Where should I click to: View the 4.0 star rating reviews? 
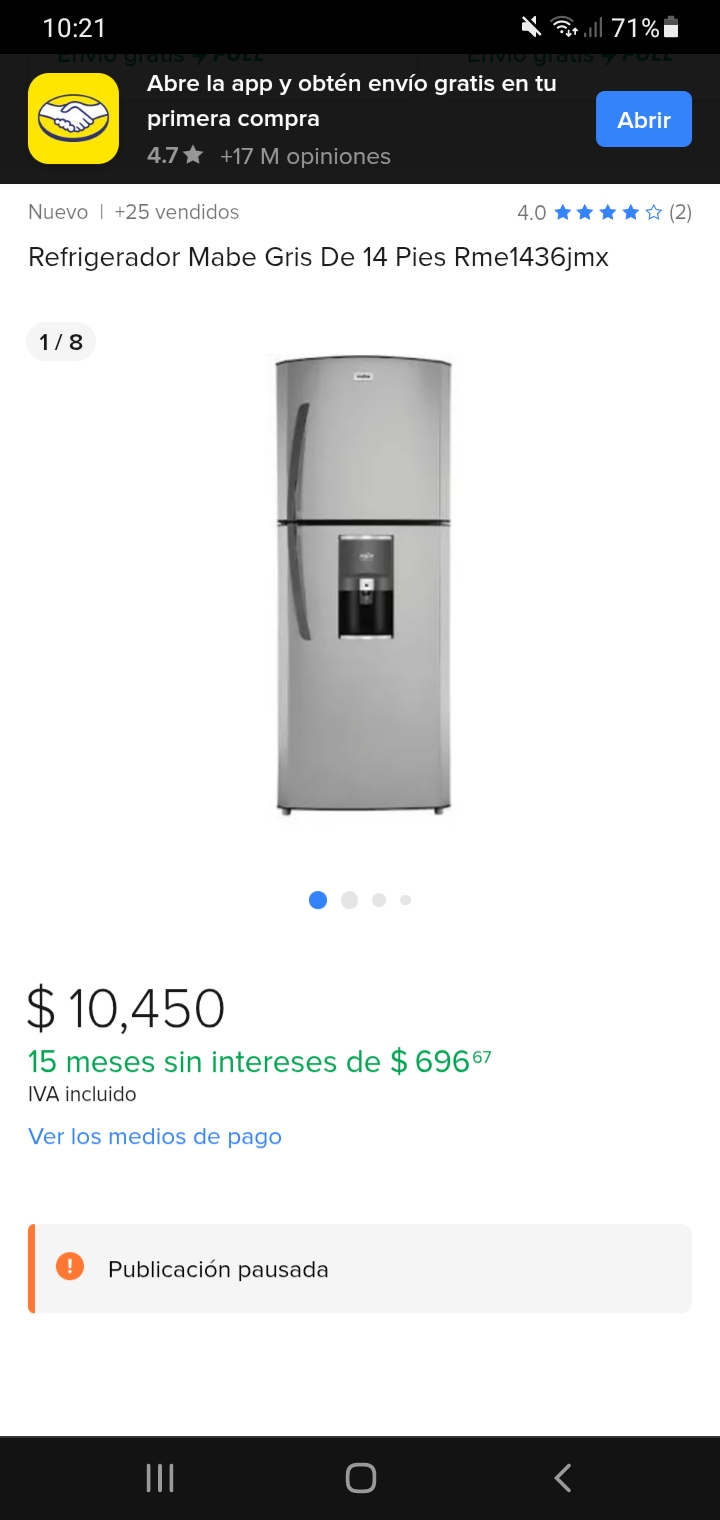pyautogui.click(x=604, y=212)
